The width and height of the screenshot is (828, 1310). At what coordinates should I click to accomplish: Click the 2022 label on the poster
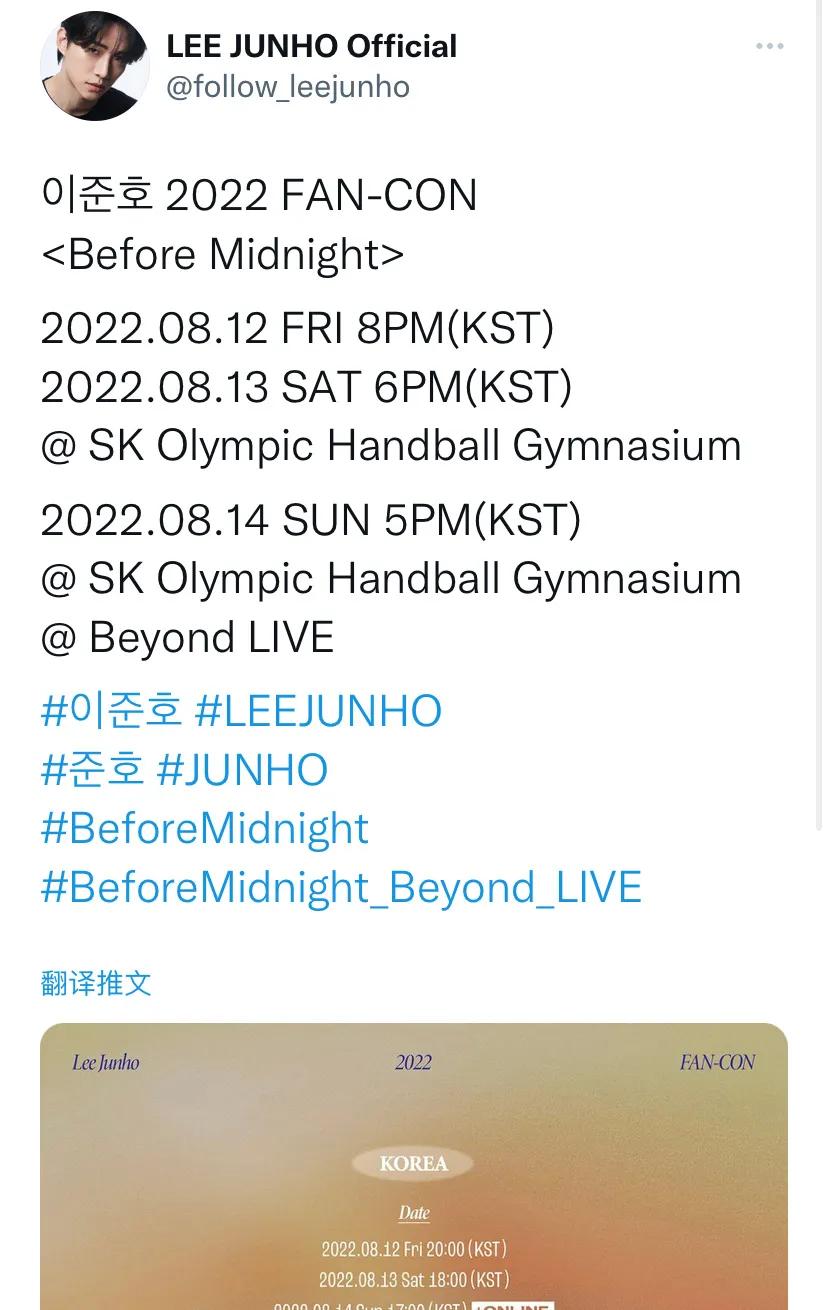(413, 1063)
